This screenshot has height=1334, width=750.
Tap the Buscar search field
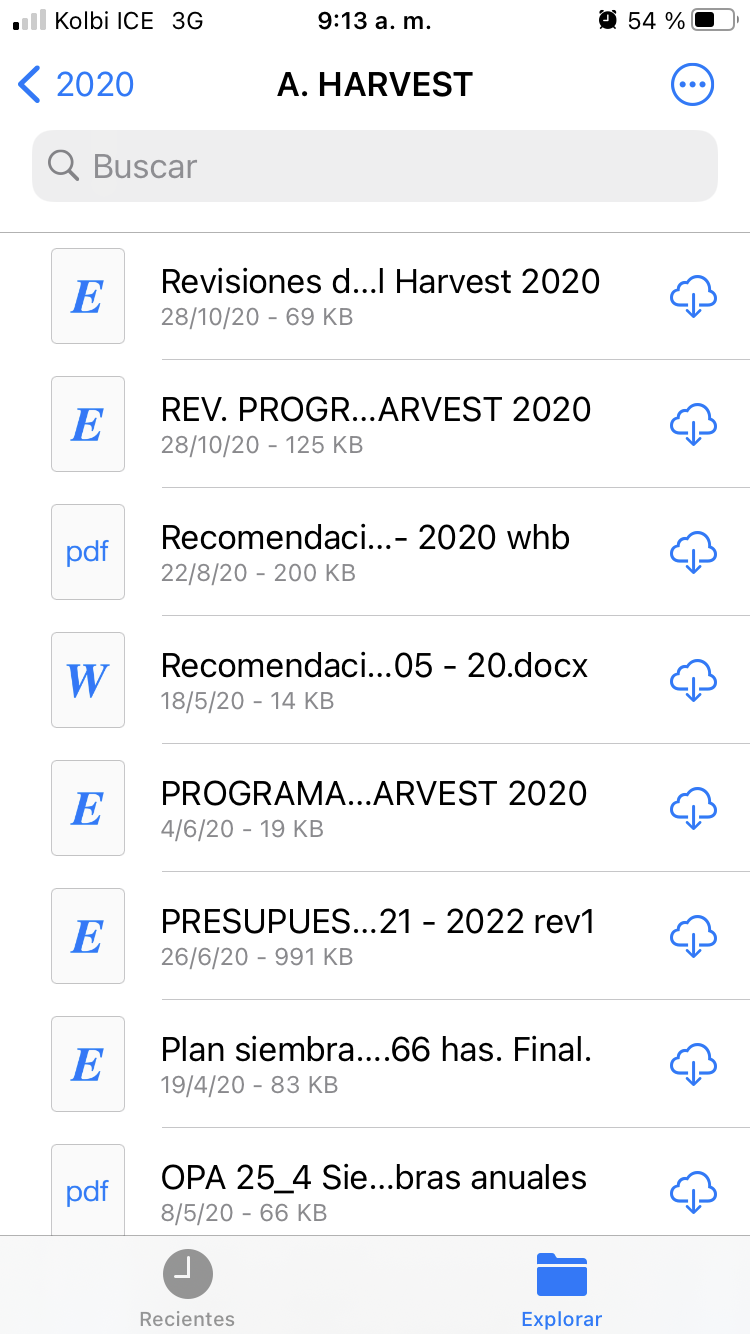[x=375, y=166]
